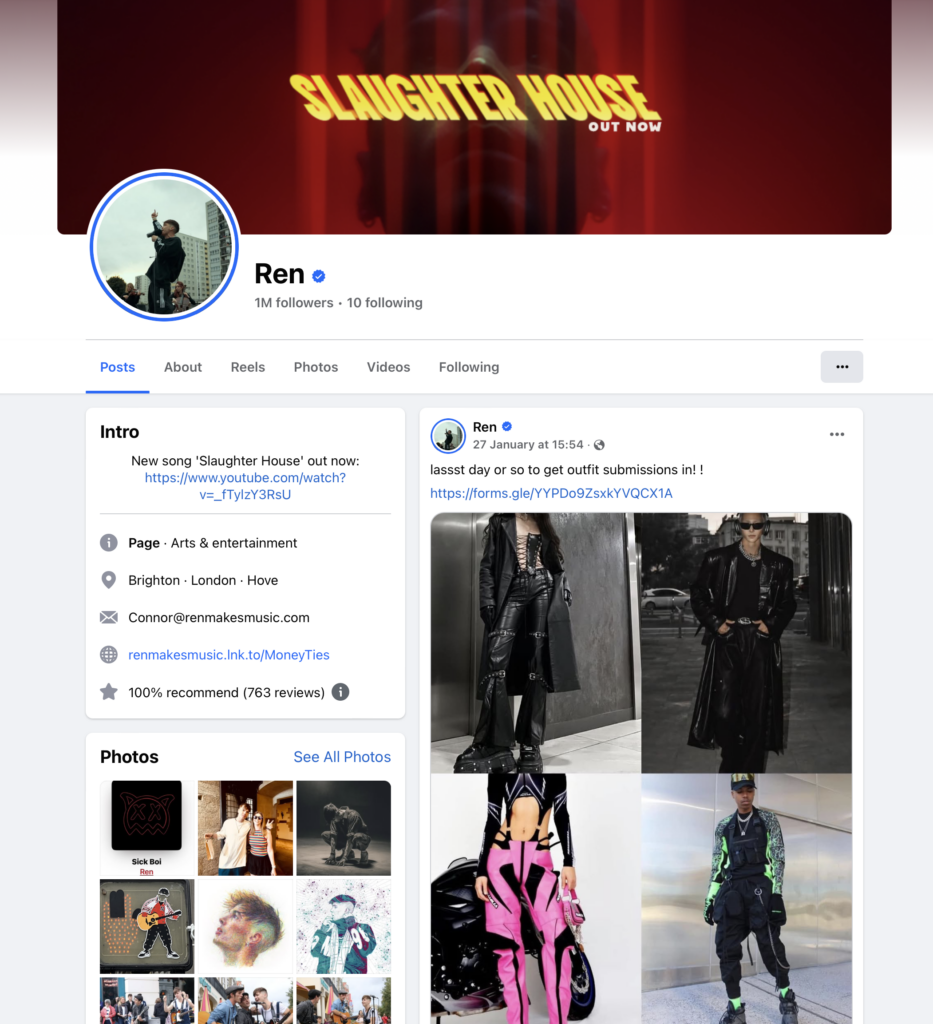Screen dimensions: 933x1024
Task: Visit renmakesmusic.lnk.to/MoneyTies link
Action: (229, 655)
